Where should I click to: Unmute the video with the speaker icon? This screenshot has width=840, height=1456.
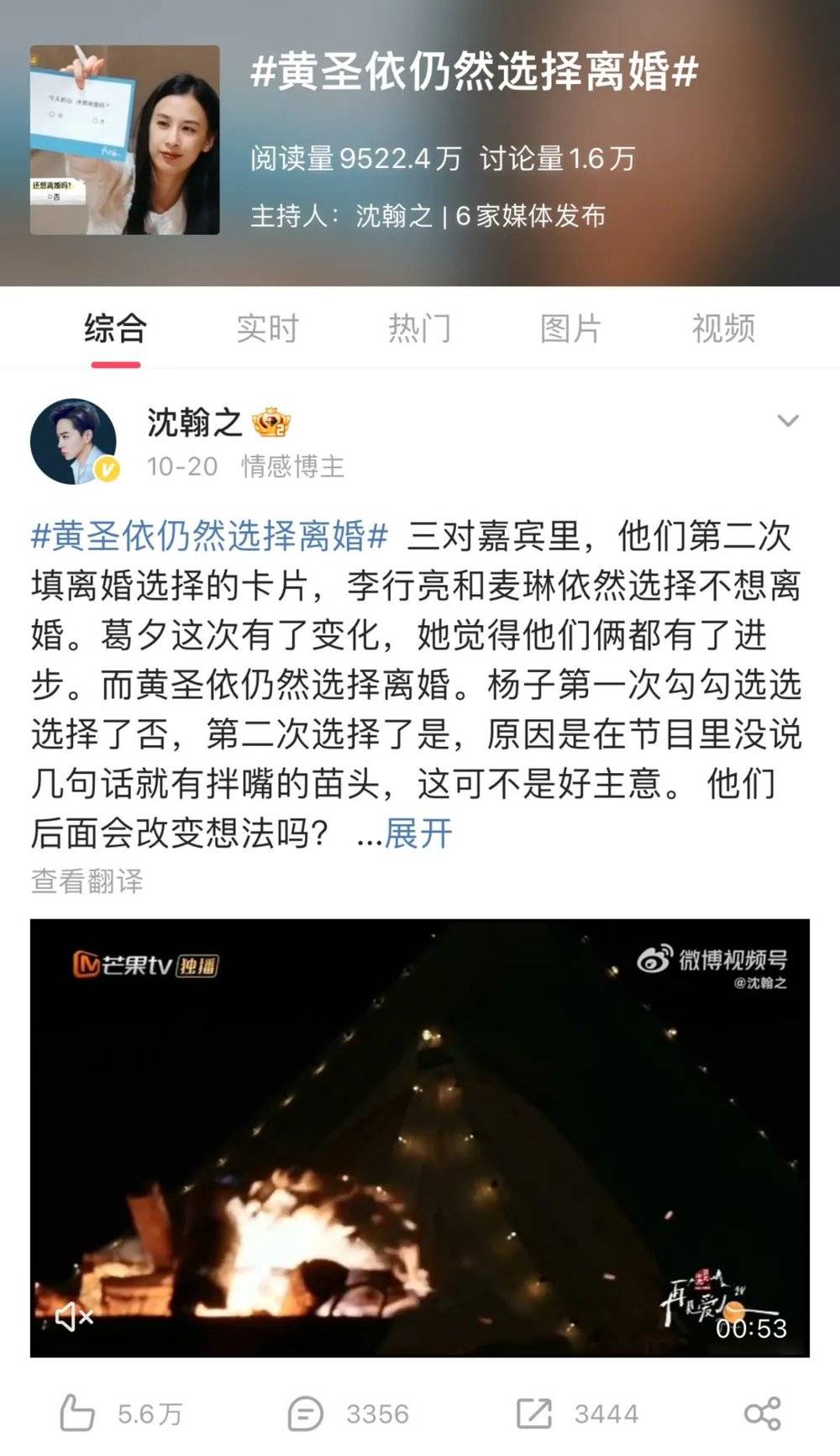74,1317
